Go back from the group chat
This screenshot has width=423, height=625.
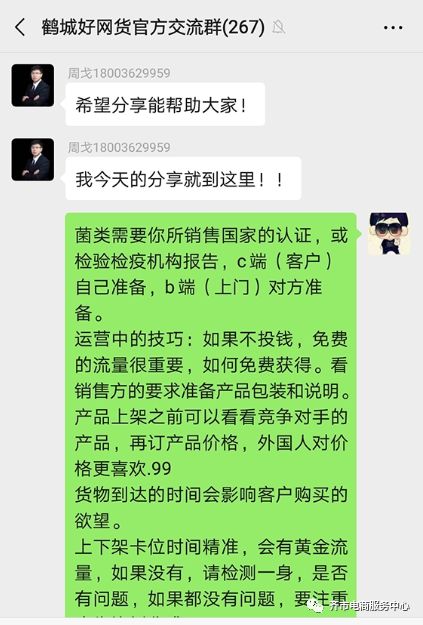(x=20, y=28)
